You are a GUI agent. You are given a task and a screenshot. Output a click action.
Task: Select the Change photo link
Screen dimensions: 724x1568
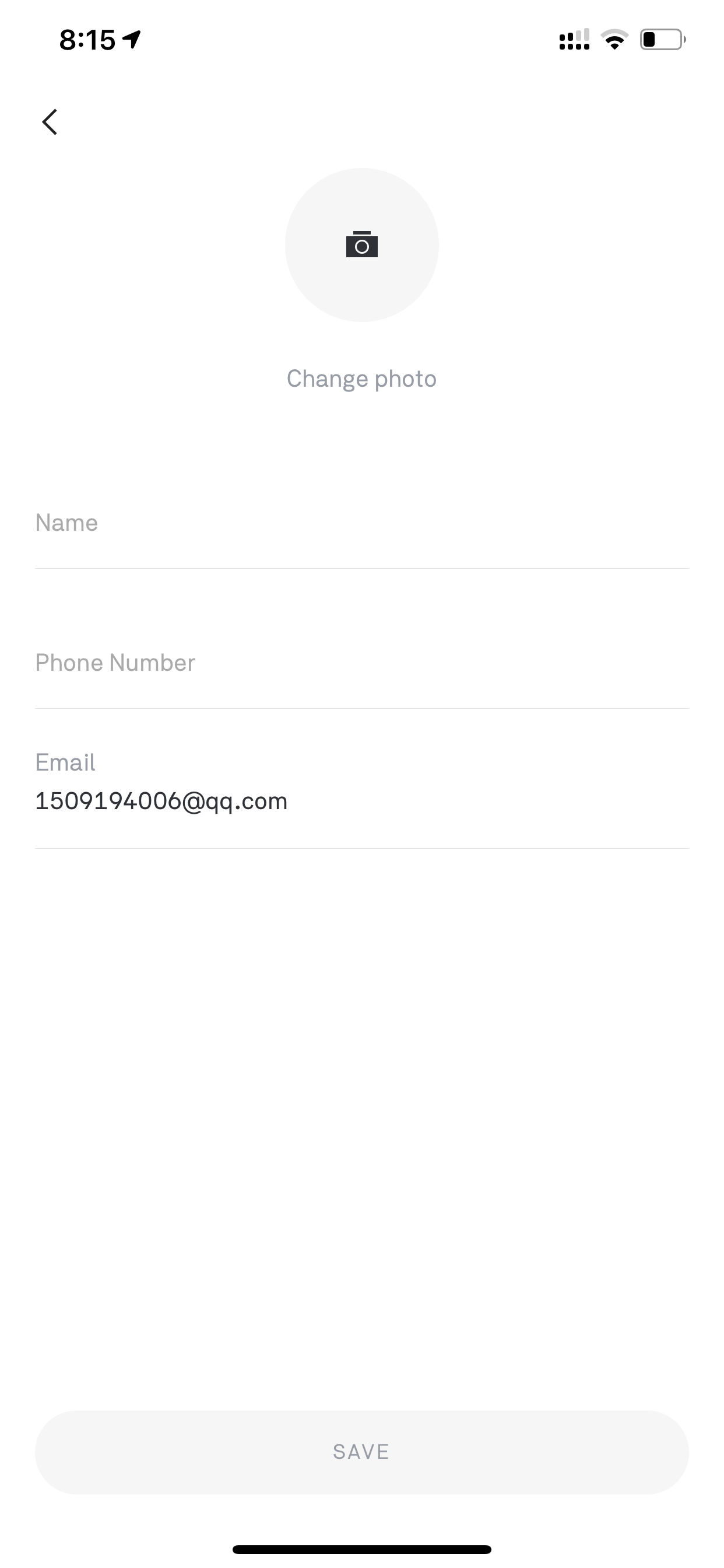pos(362,379)
